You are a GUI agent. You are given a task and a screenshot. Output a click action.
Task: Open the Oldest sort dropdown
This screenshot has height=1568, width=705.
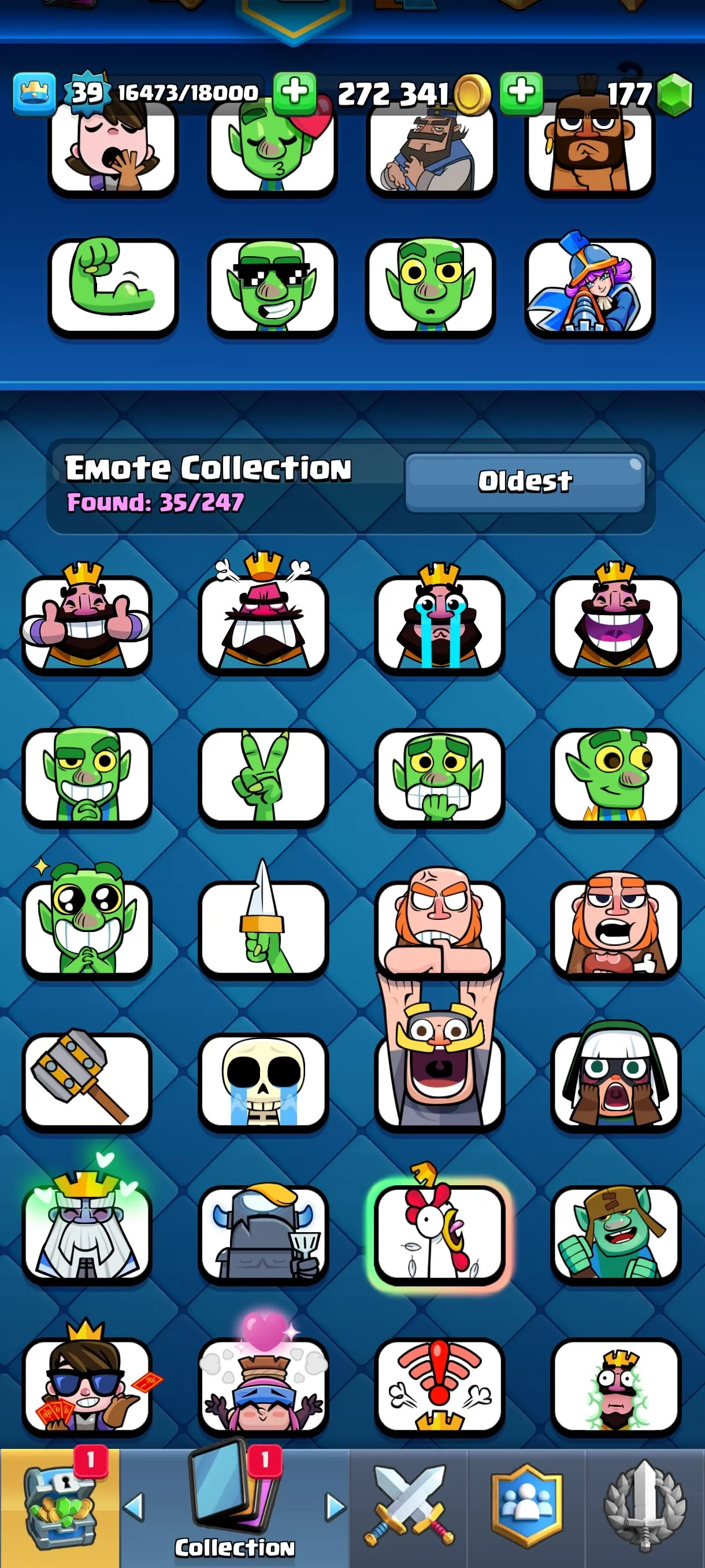pyautogui.click(x=524, y=481)
